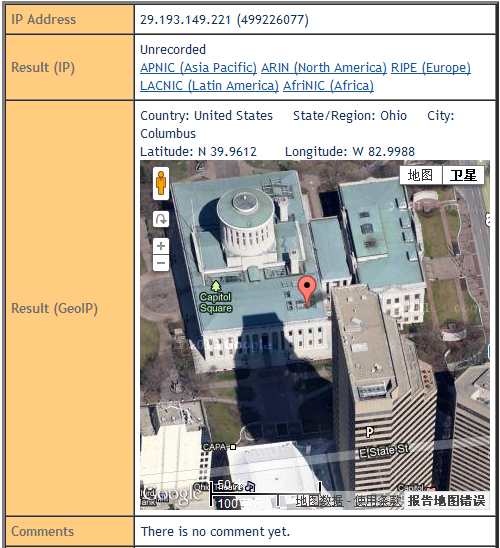Open the APNIC (Asia Pacific) link
The height and width of the screenshot is (548, 500).
pyautogui.click(x=198, y=67)
